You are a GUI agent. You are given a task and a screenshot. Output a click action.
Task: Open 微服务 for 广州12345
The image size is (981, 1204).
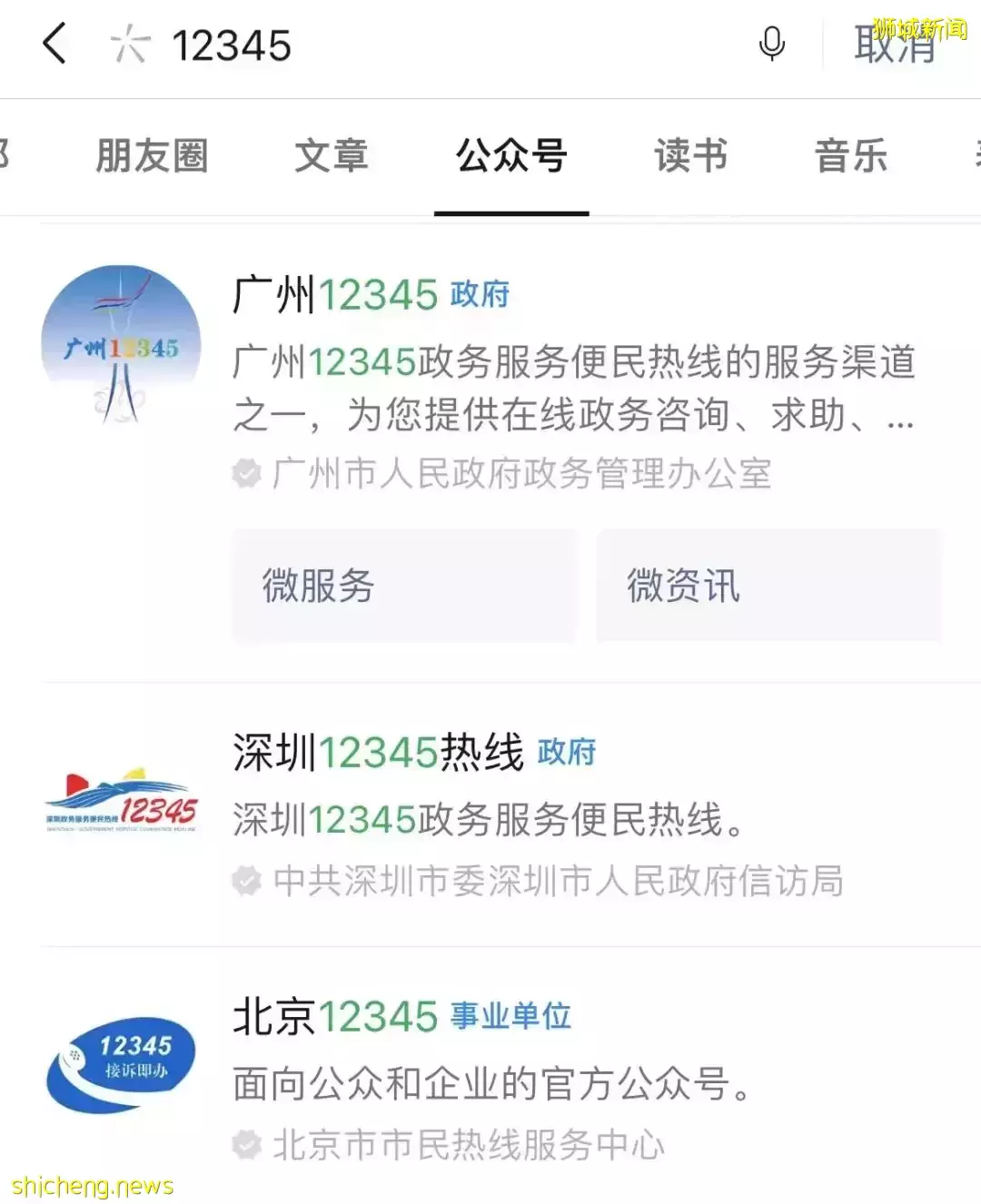[404, 586]
